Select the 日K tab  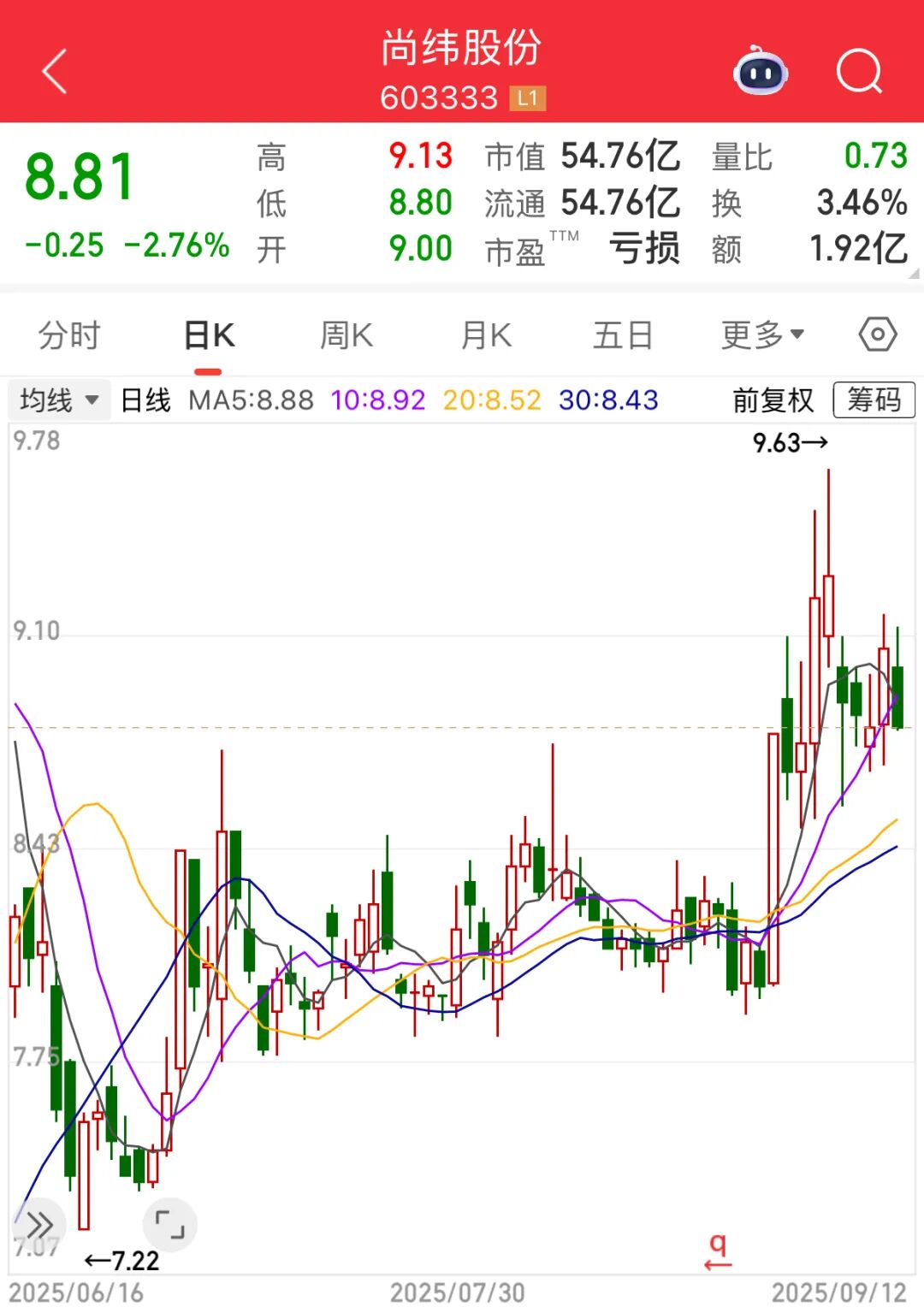pos(209,335)
